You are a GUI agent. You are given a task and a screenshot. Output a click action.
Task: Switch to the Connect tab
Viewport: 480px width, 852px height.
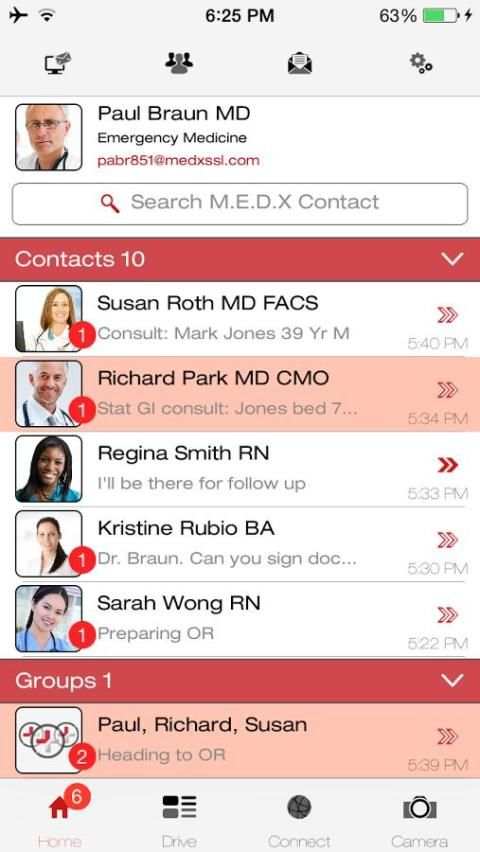click(299, 818)
